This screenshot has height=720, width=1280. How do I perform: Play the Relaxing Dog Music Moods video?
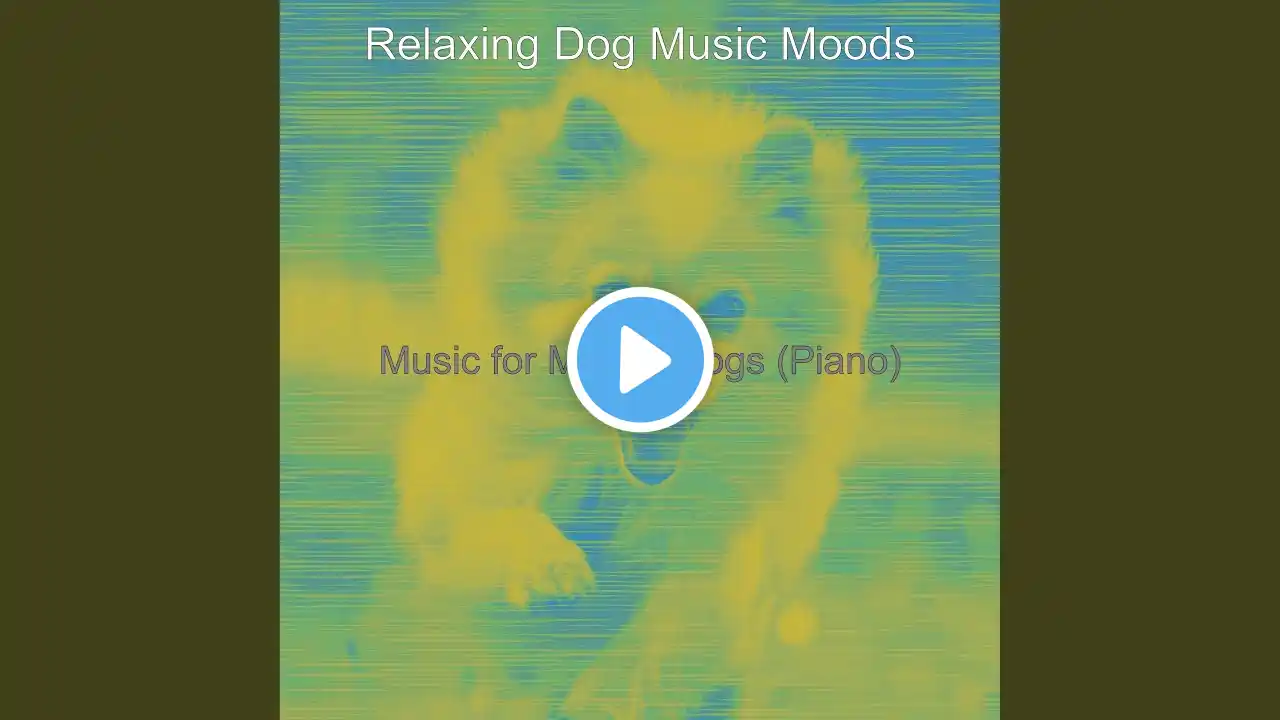coord(640,360)
